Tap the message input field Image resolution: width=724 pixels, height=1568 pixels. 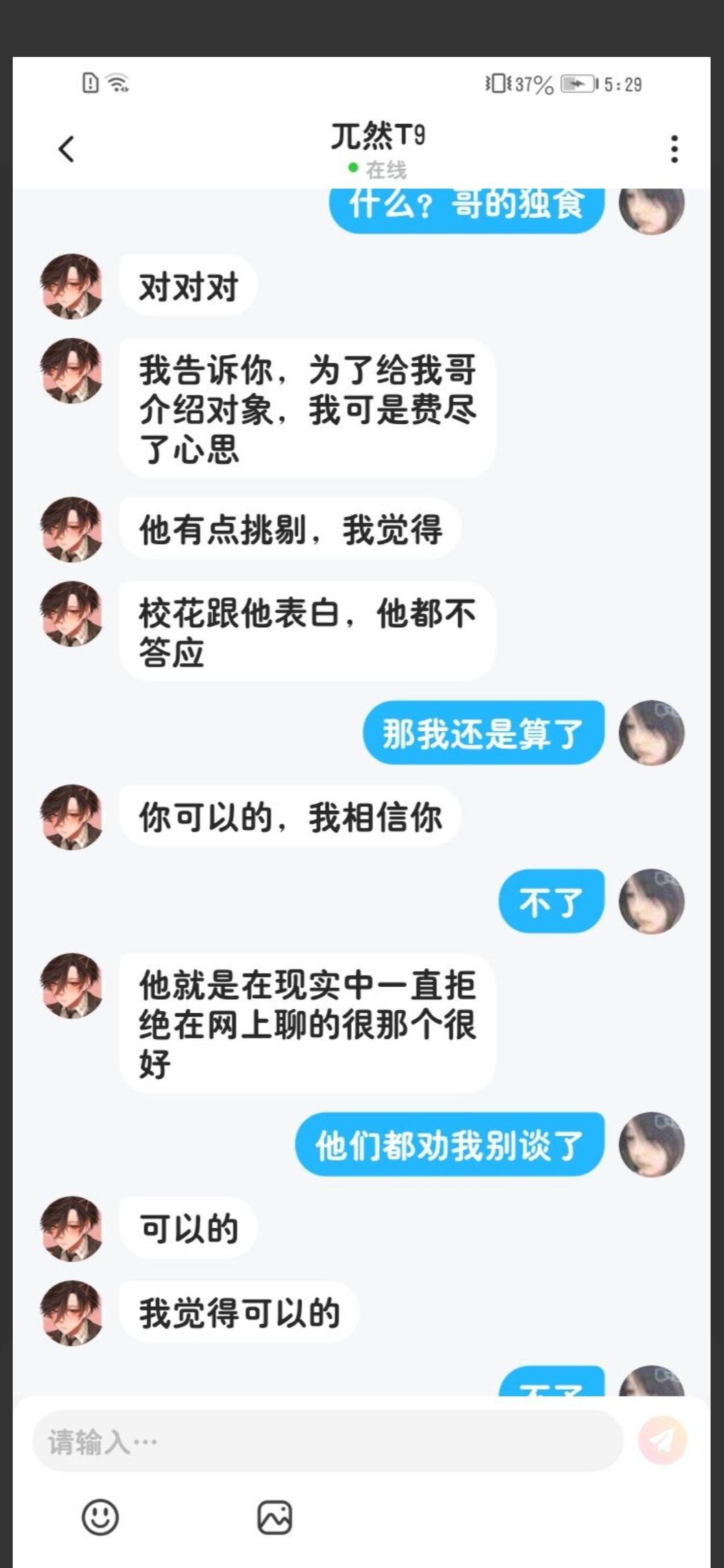[328, 1441]
